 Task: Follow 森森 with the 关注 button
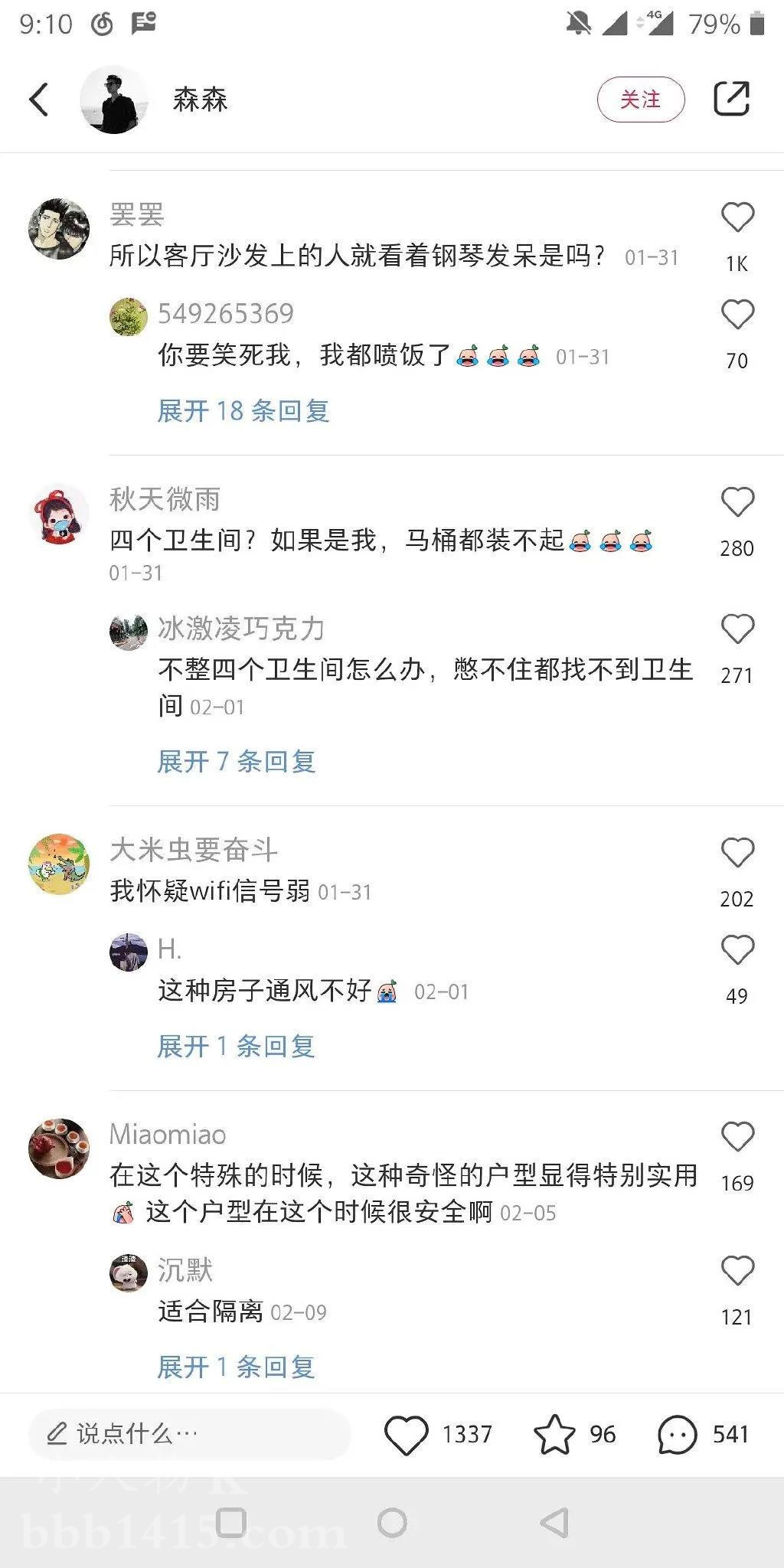641,100
